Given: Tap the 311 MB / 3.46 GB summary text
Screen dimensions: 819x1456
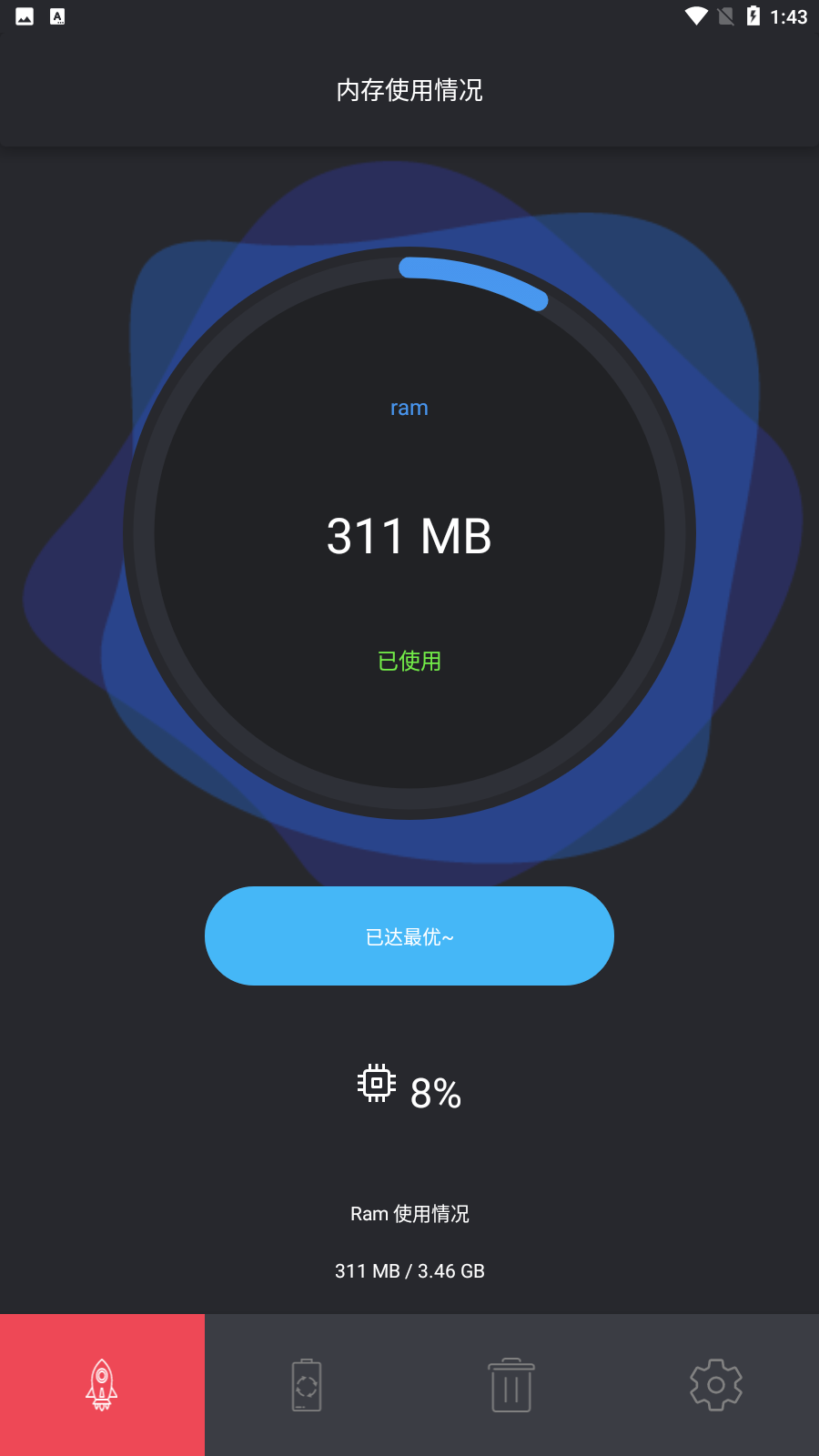Looking at the screenshot, I should [409, 1270].
